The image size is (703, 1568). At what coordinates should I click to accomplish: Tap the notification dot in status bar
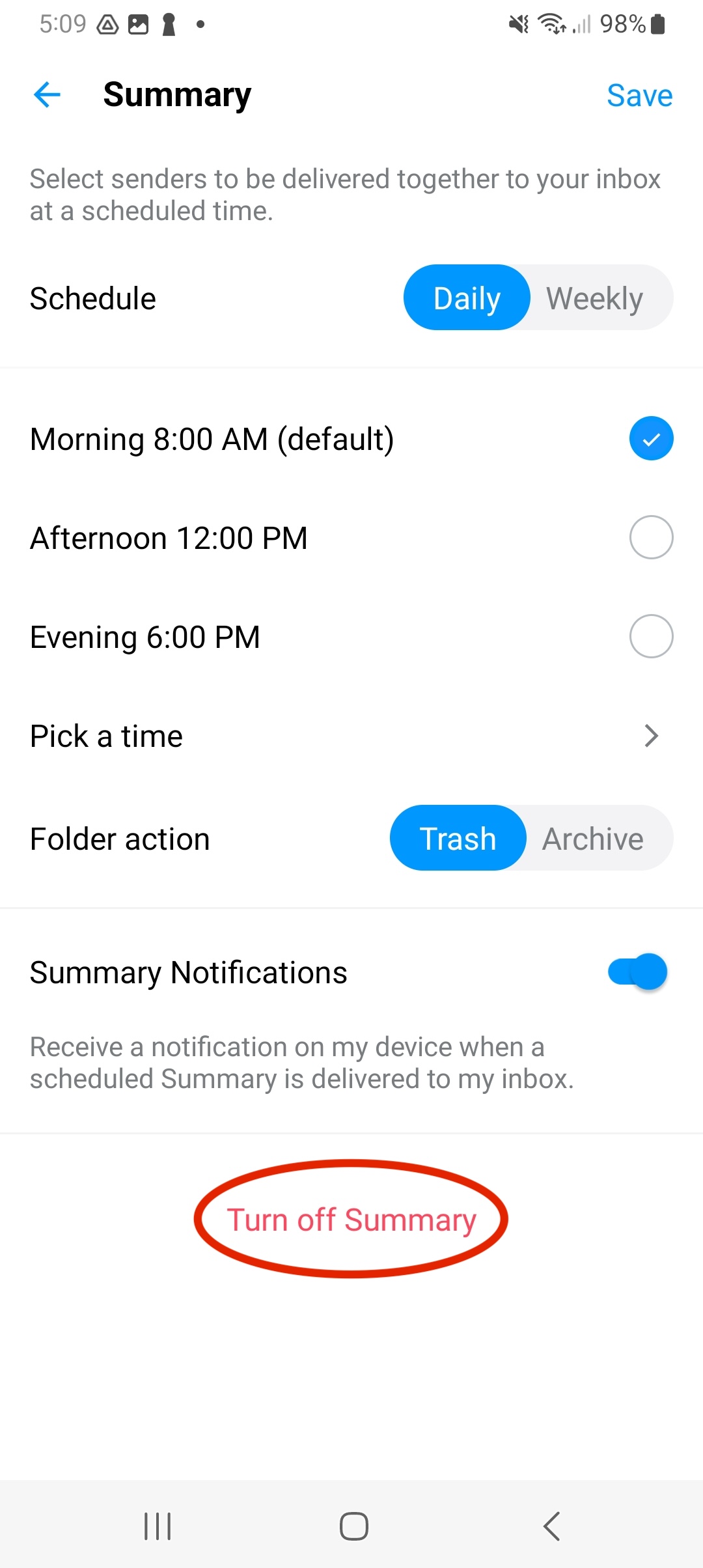point(199,24)
